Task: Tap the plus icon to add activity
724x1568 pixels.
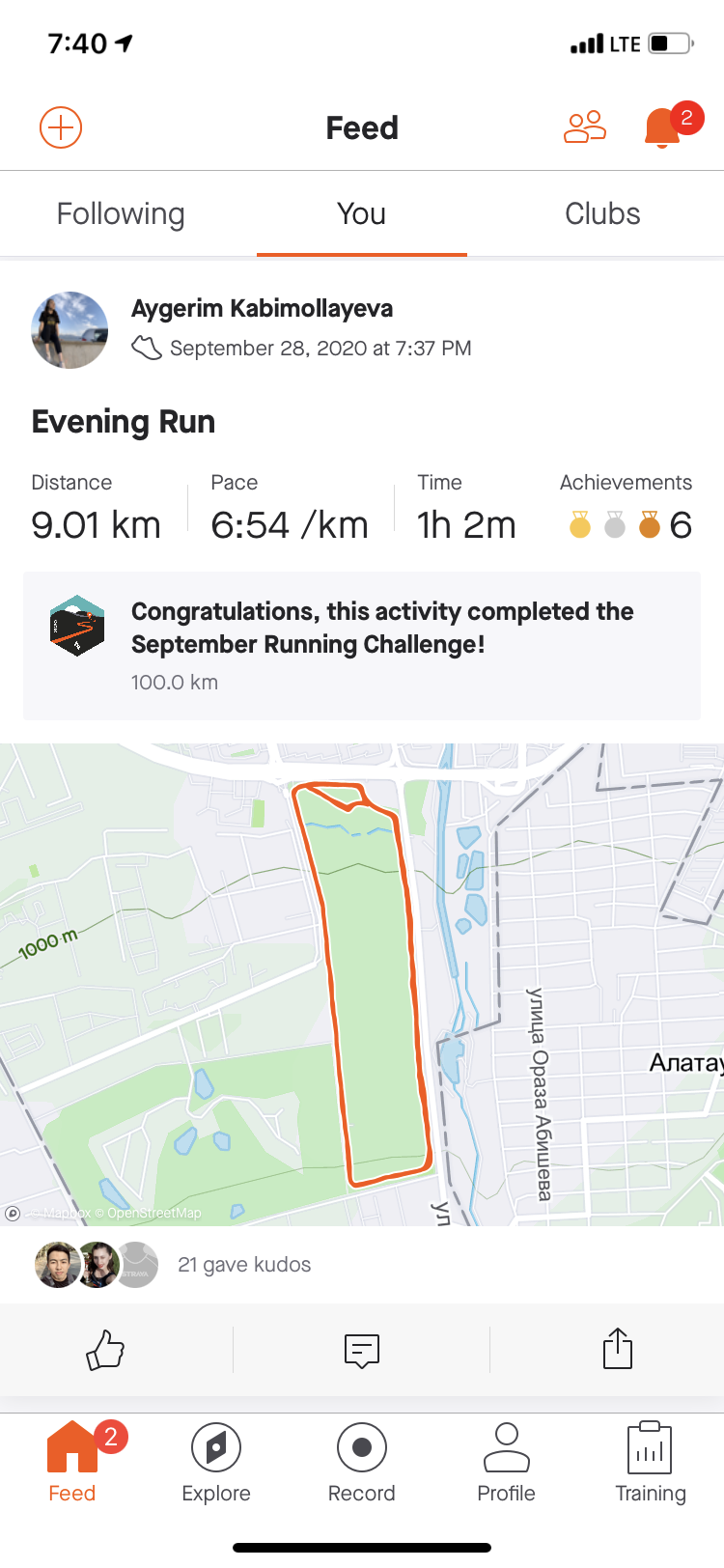Action: pos(61,127)
